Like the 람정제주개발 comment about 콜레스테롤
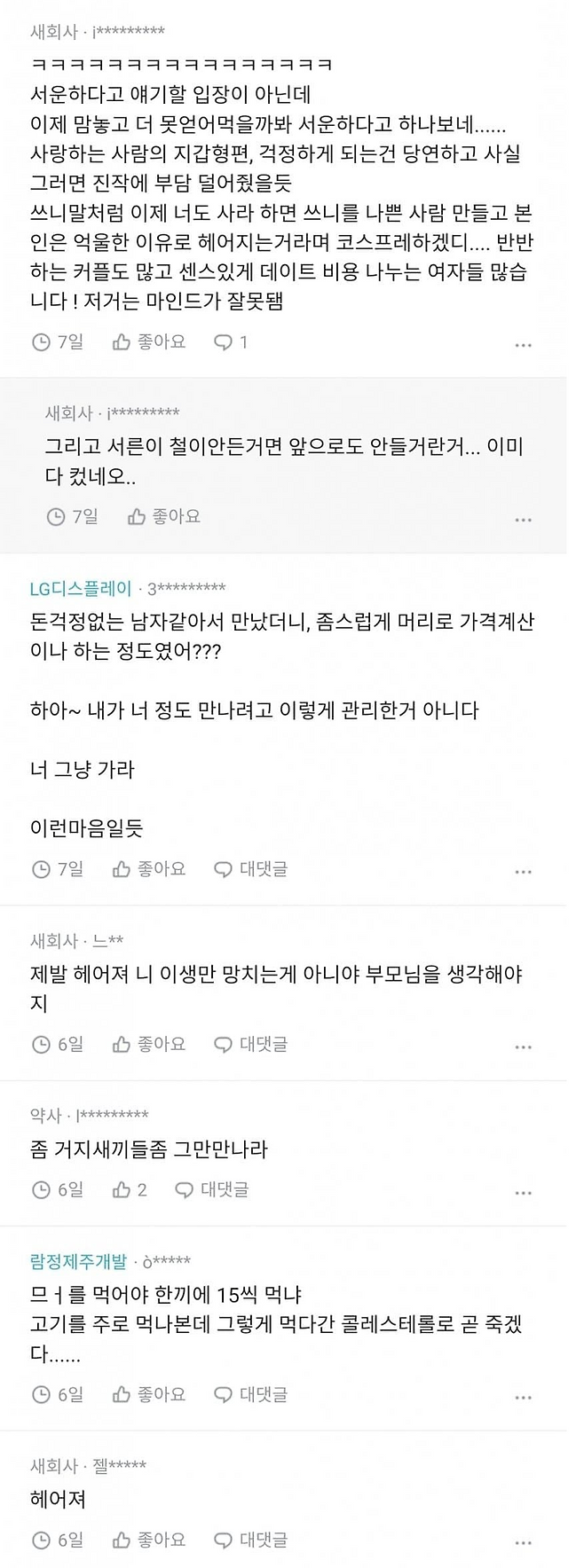 [148, 1394]
